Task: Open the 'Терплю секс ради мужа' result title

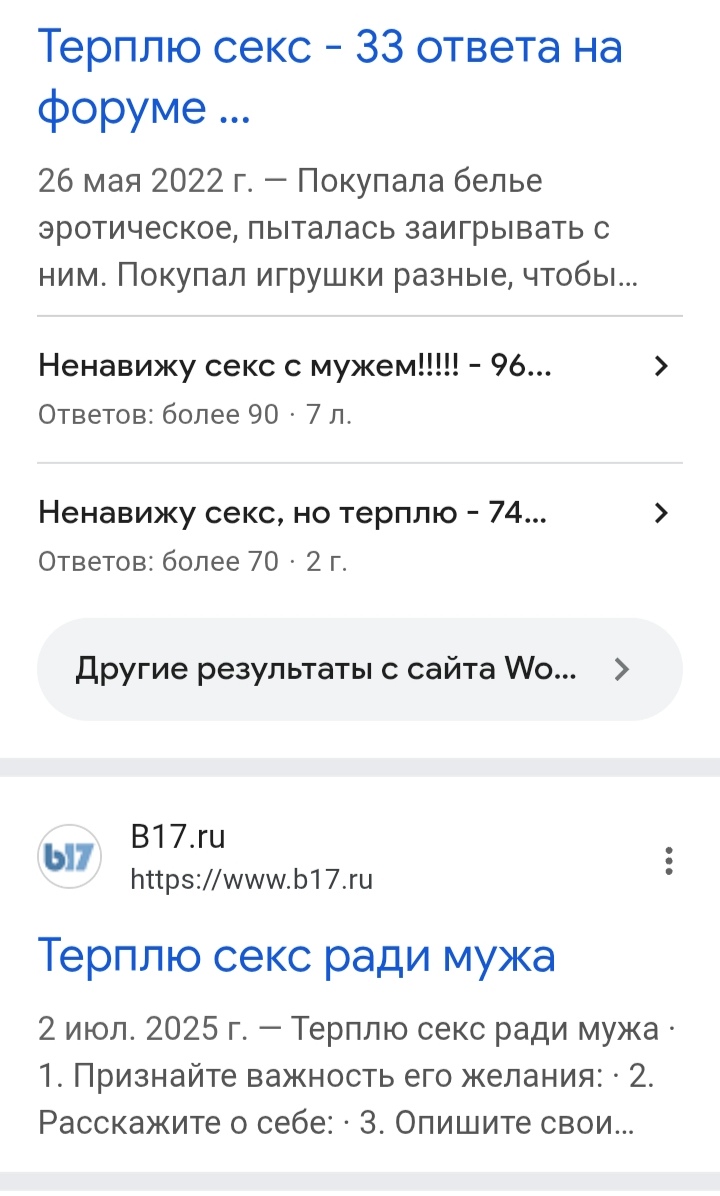Action: [x=296, y=955]
